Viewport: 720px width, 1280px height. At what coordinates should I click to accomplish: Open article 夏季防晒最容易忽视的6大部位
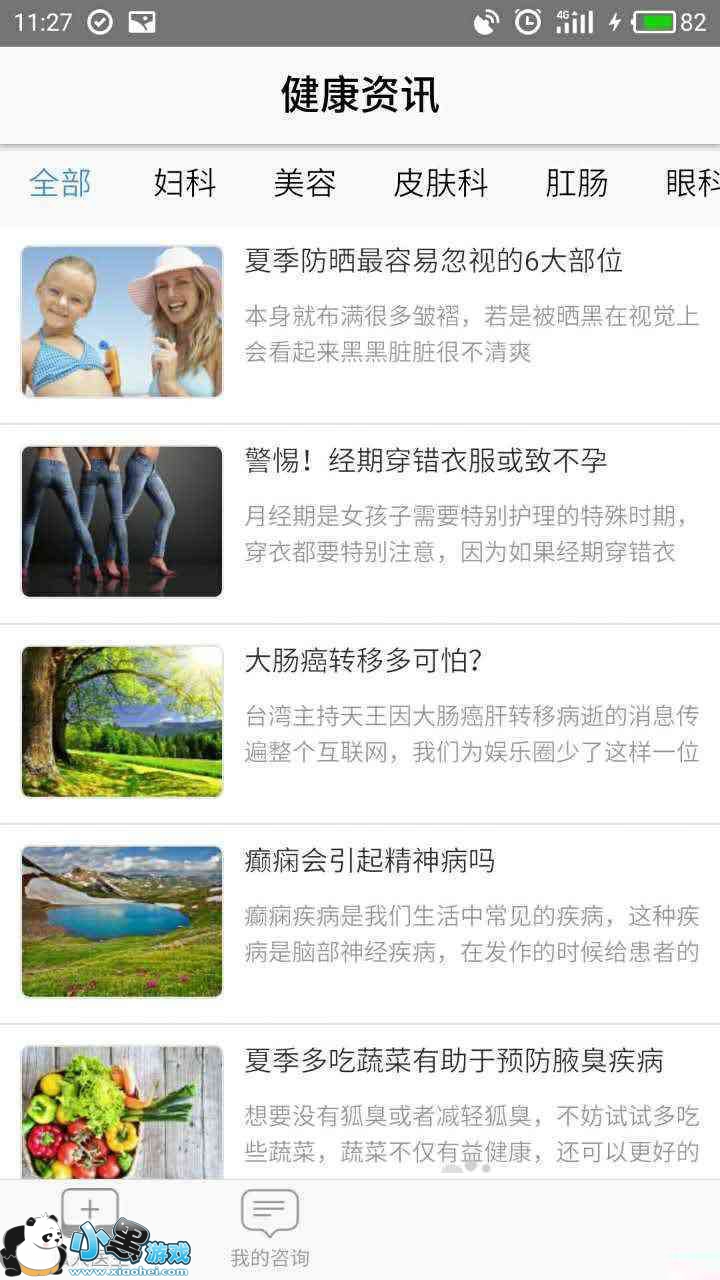coord(433,262)
